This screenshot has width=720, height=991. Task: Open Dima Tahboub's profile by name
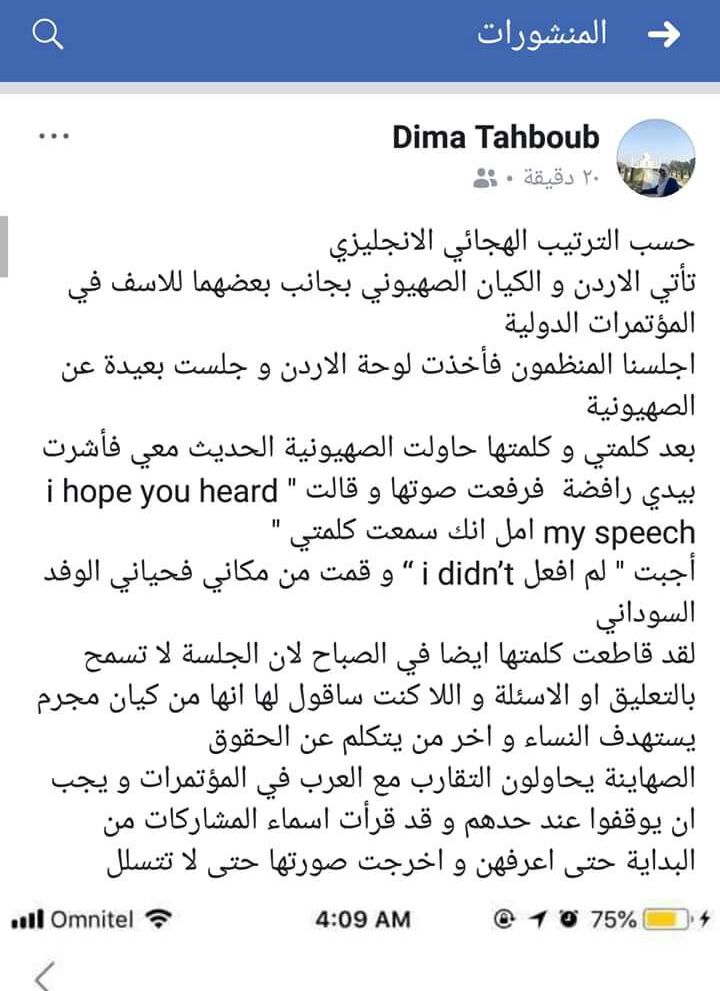tap(496, 138)
